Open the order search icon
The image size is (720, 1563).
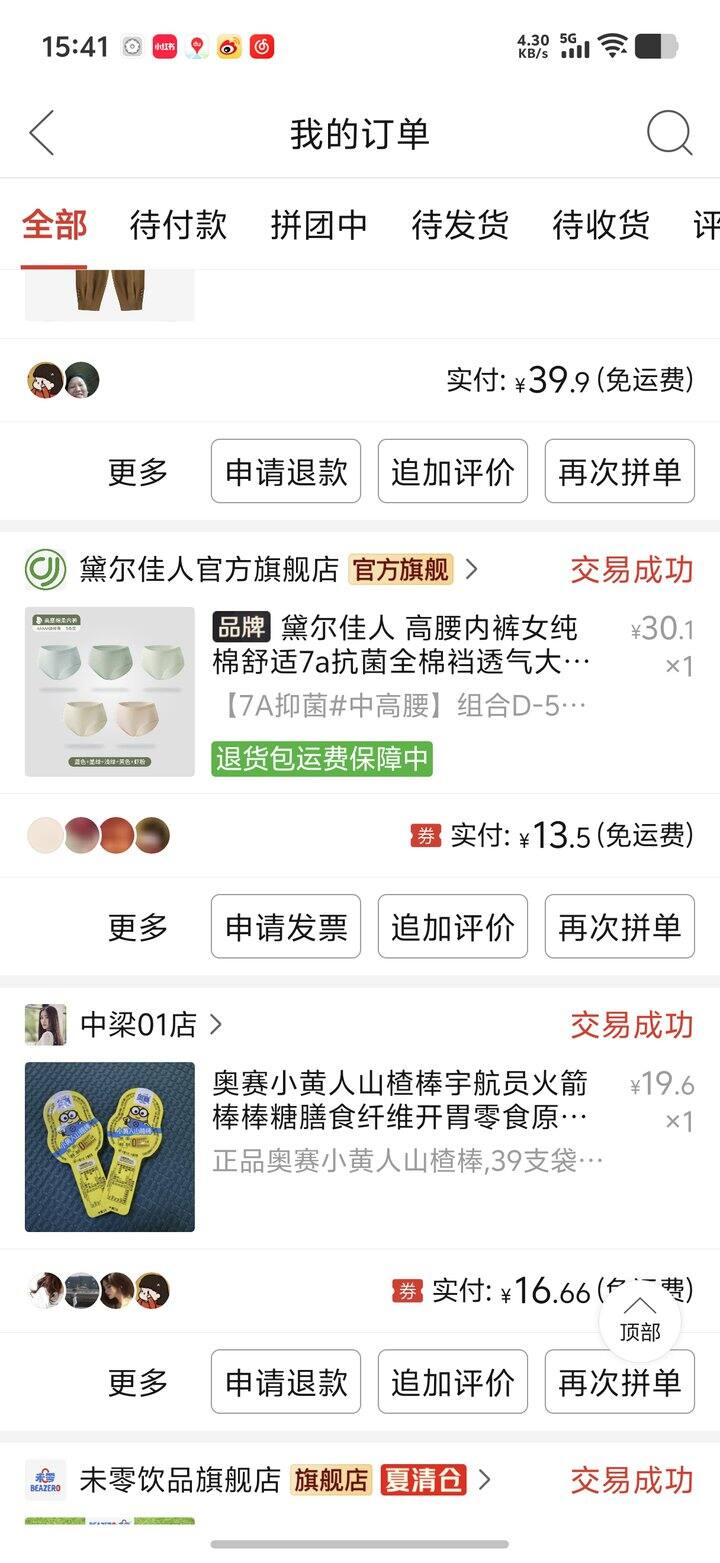point(669,133)
